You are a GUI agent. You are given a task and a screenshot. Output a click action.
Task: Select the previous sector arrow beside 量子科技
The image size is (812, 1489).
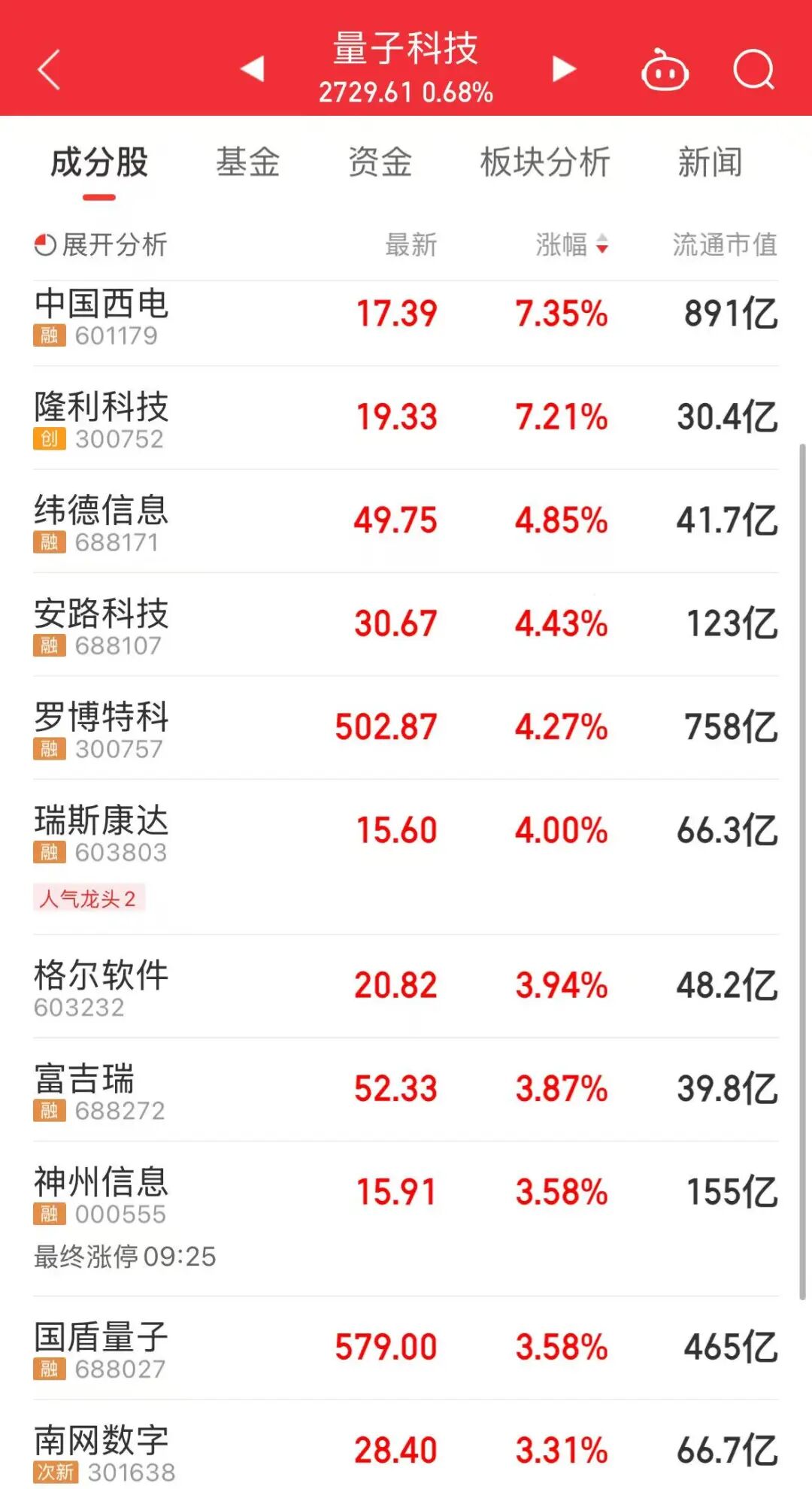[253, 68]
